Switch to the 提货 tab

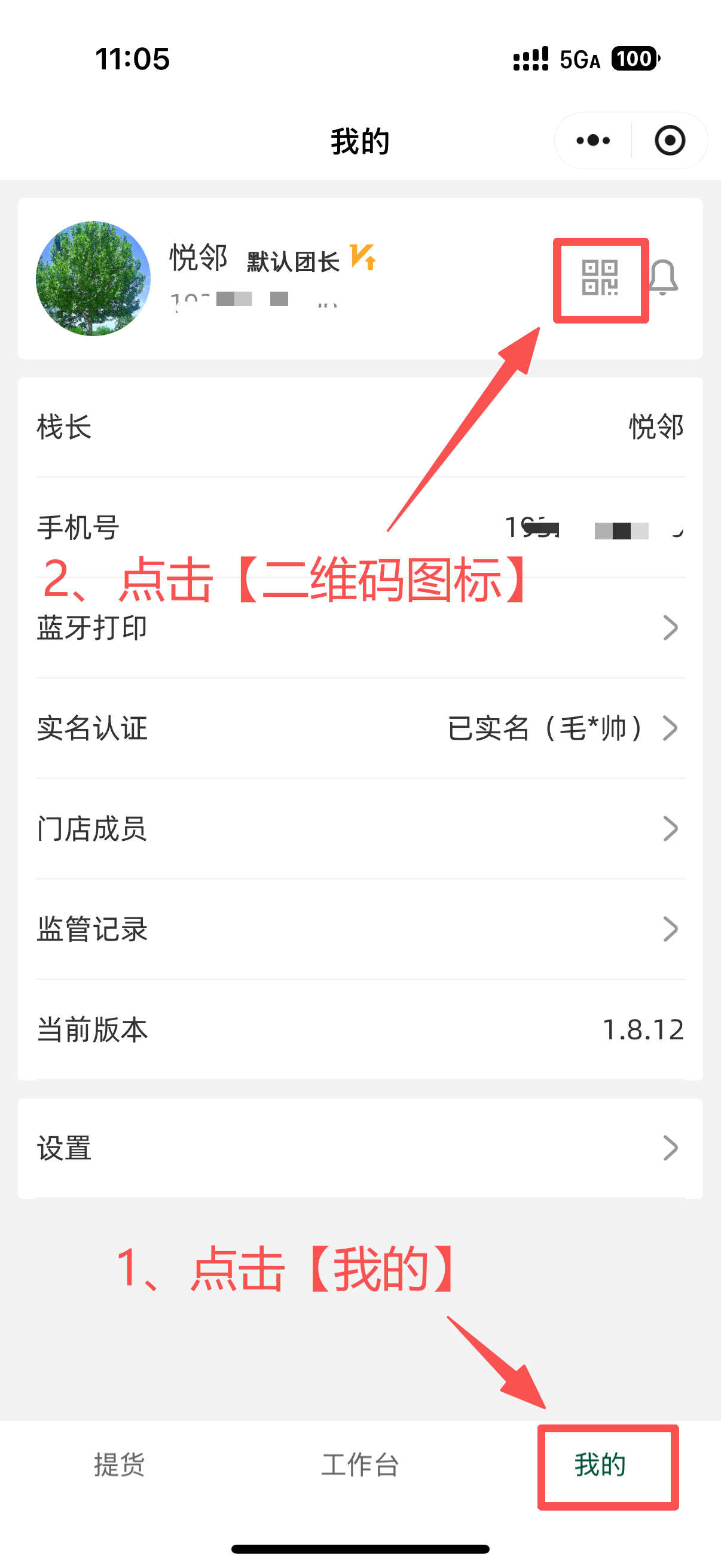(x=119, y=1465)
